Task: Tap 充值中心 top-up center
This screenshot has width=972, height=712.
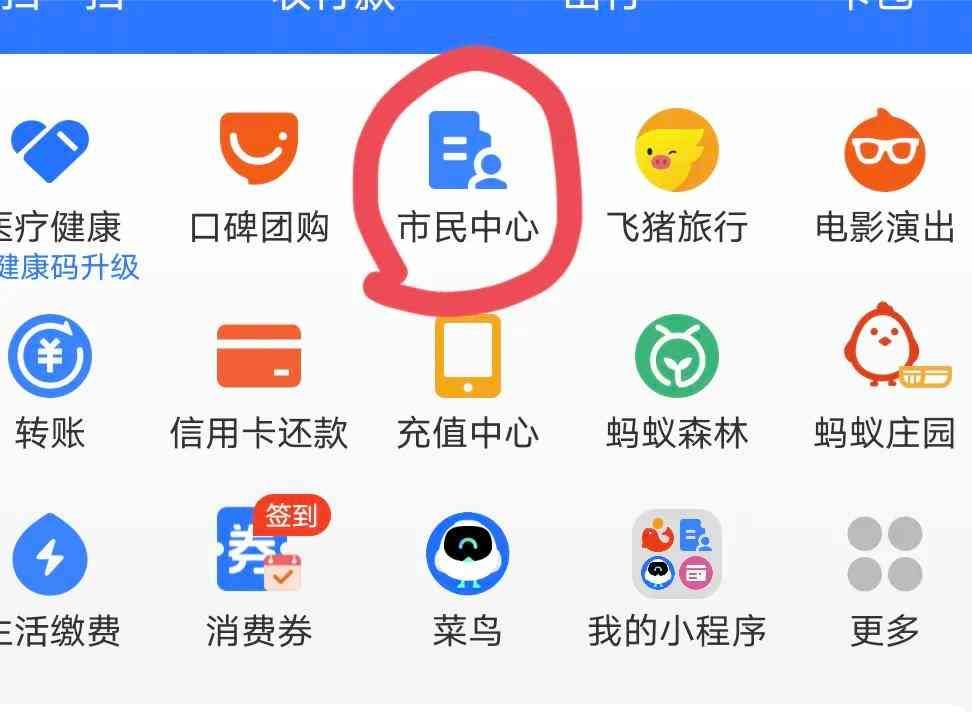Action: pos(467,357)
